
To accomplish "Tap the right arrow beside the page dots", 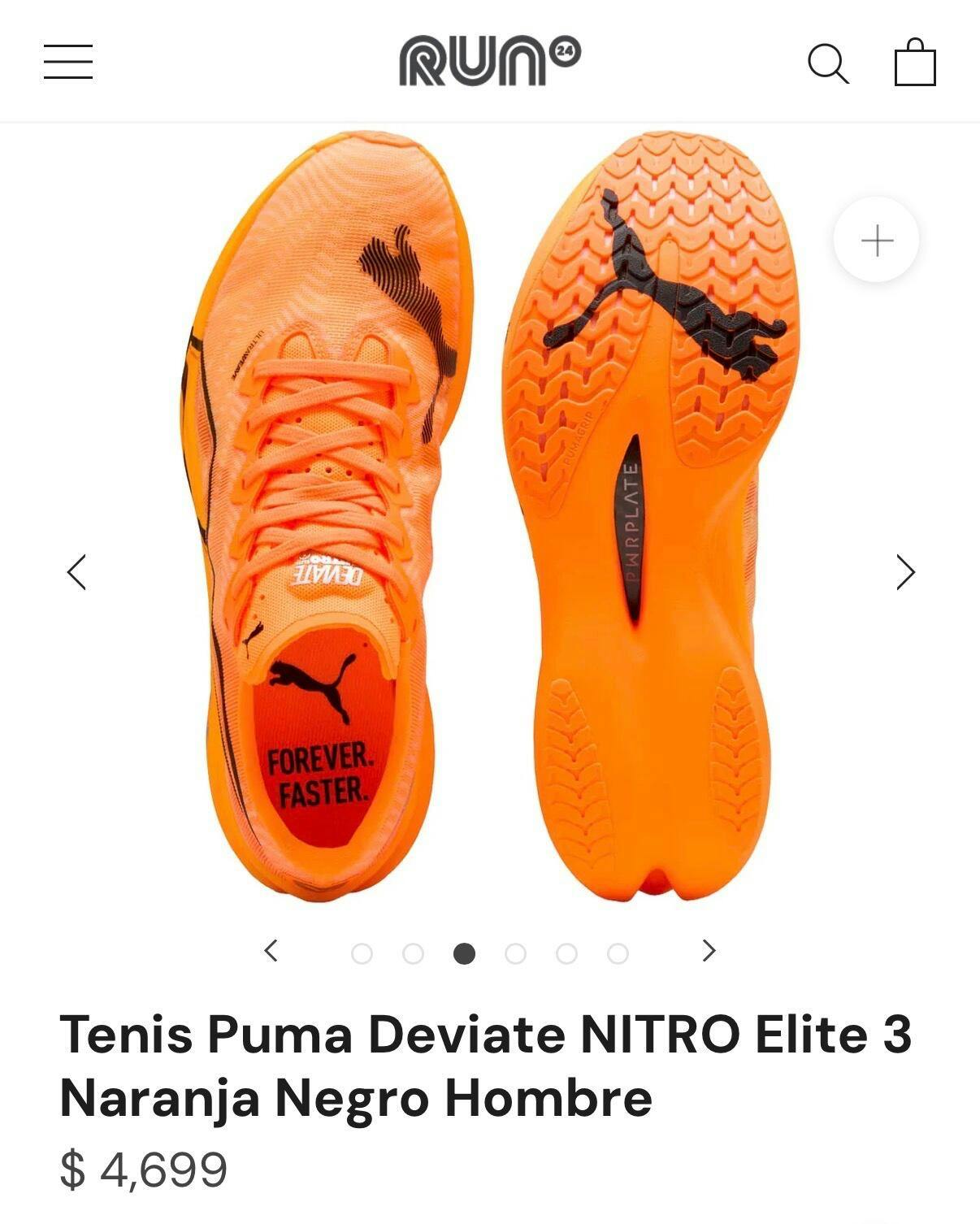I will (709, 951).
